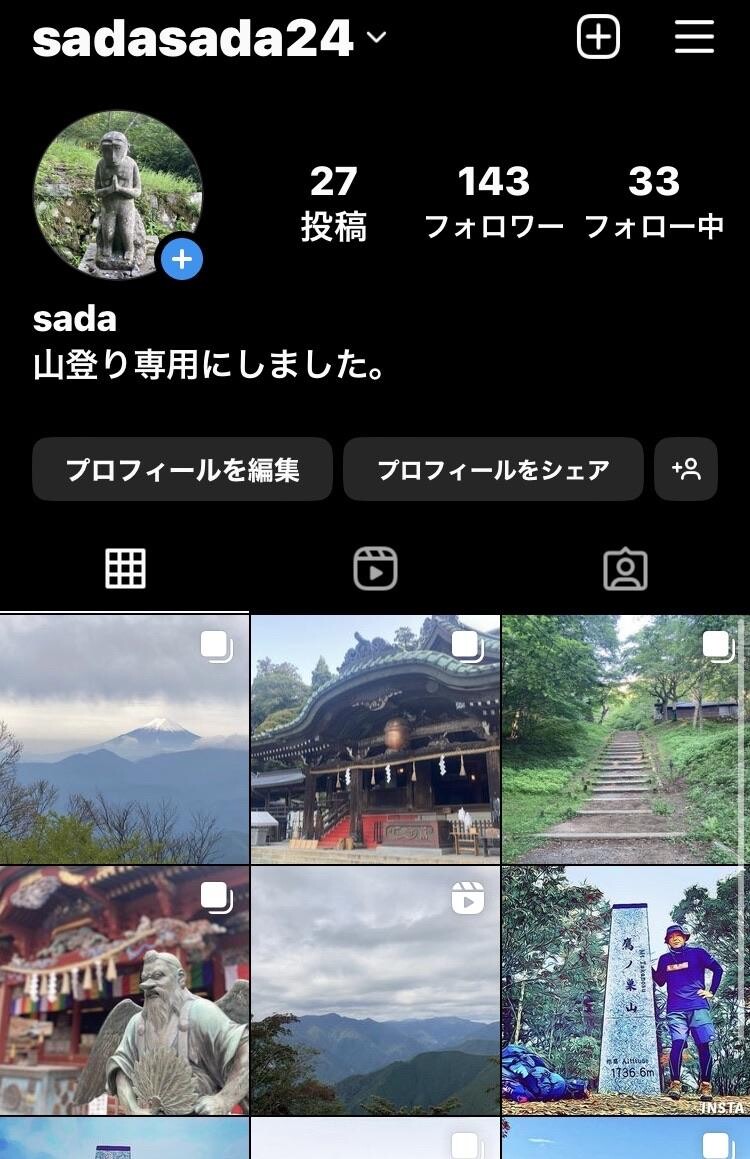This screenshot has height=1159, width=750.
Task: Tap プロフィールをシェア to share profile
Action: [x=494, y=468]
